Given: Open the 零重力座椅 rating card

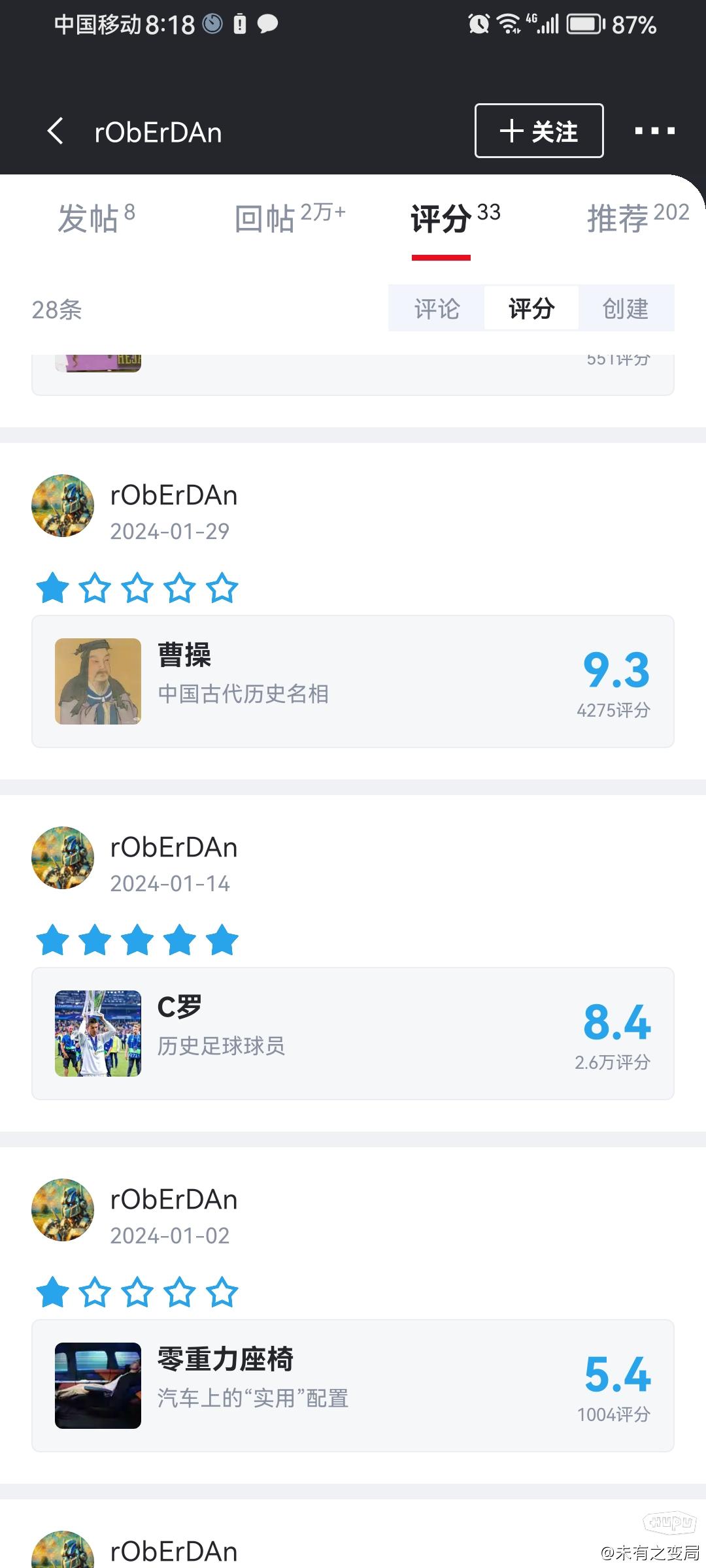Looking at the screenshot, I should [x=353, y=1386].
